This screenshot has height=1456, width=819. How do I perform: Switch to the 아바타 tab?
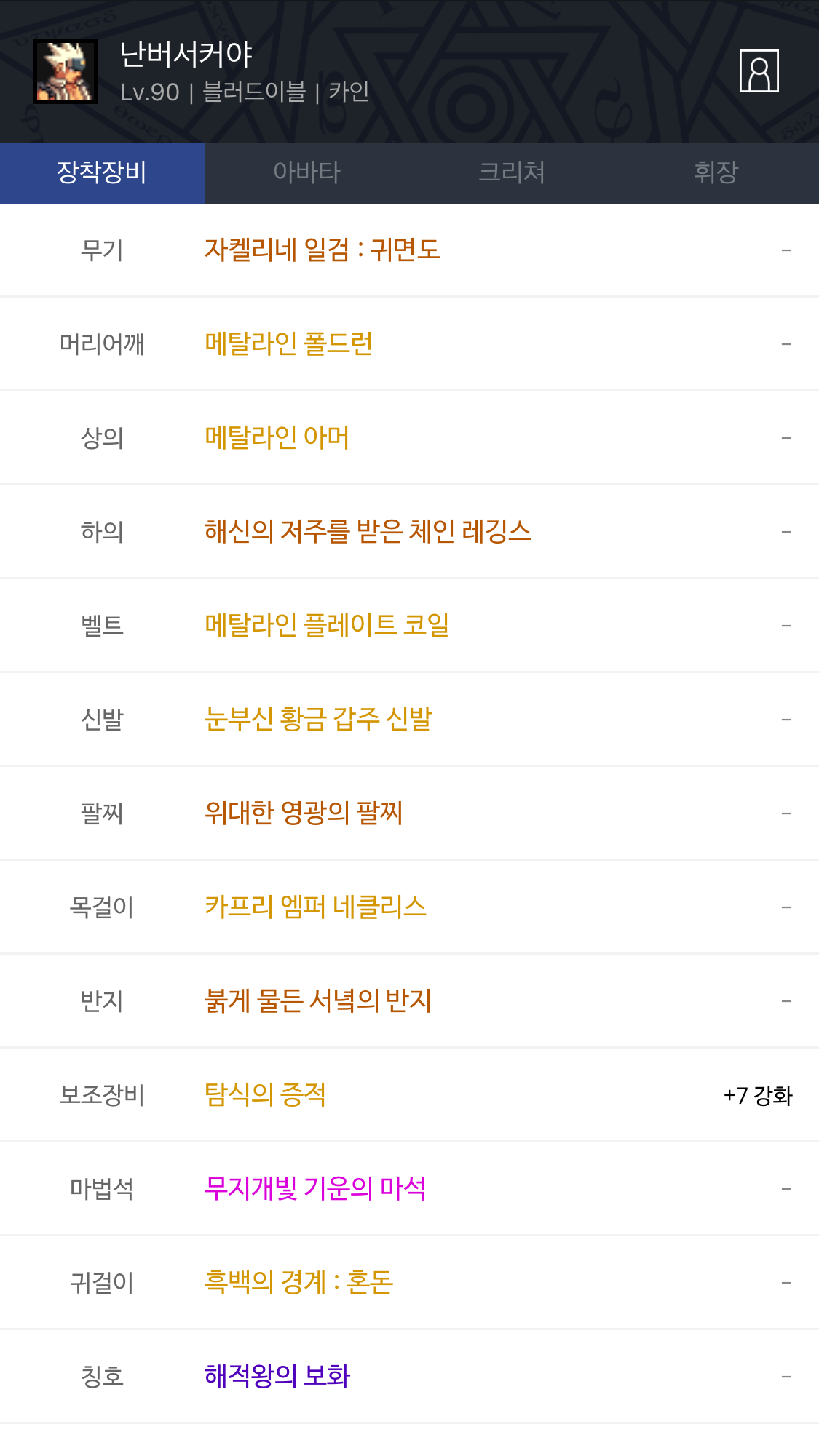pyautogui.click(x=306, y=172)
